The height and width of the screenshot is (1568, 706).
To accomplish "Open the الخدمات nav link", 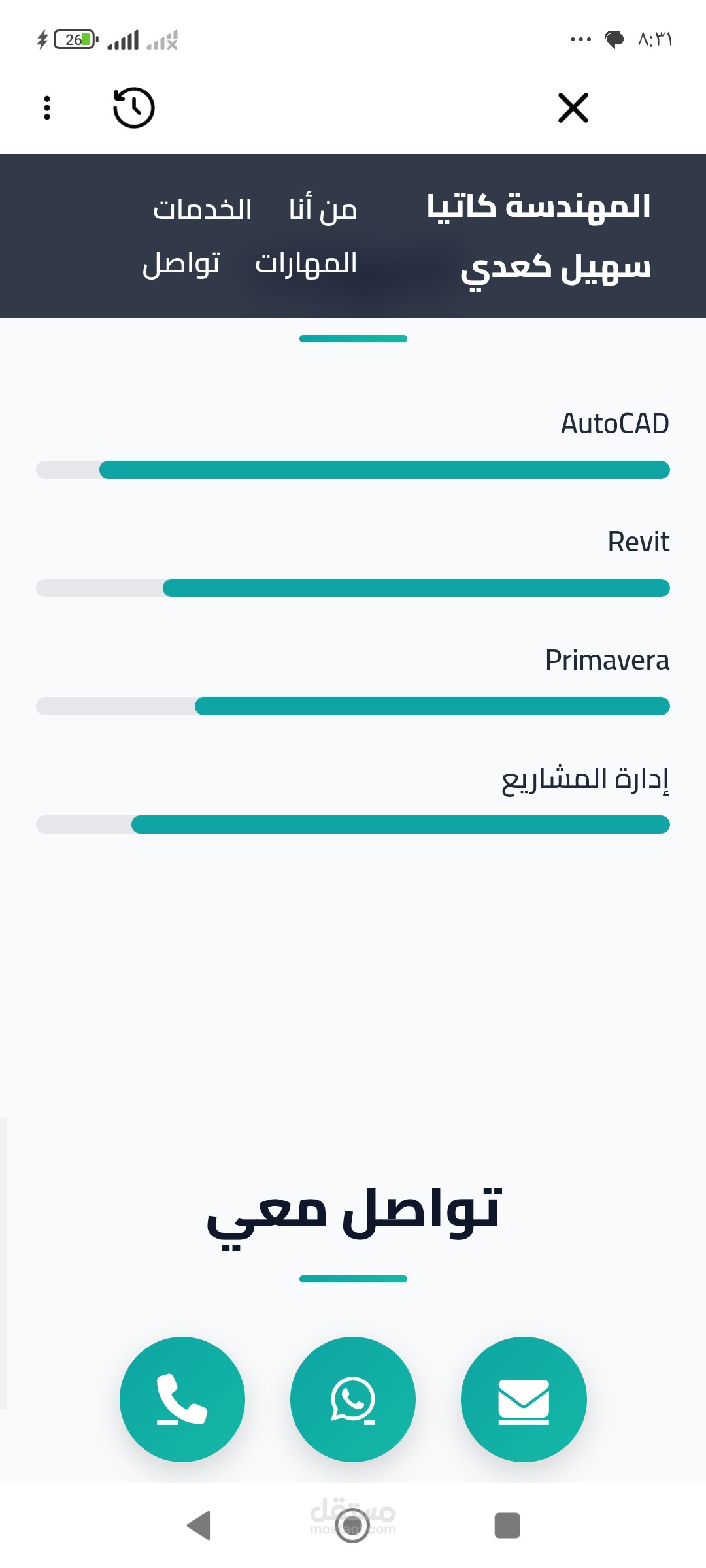I will pyautogui.click(x=202, y=209).
